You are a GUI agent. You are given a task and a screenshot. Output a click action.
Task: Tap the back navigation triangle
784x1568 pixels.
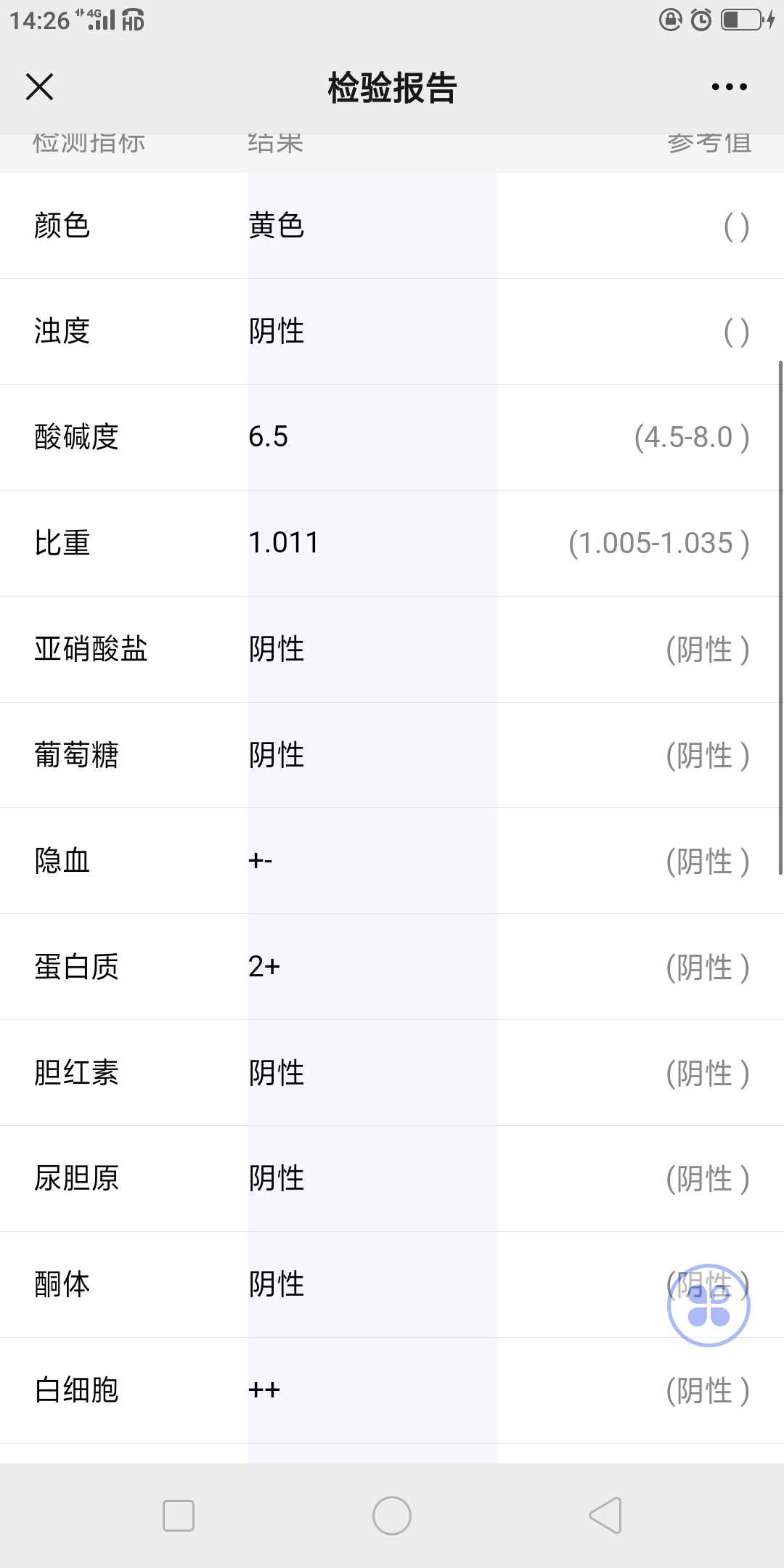pos(605,1515)
